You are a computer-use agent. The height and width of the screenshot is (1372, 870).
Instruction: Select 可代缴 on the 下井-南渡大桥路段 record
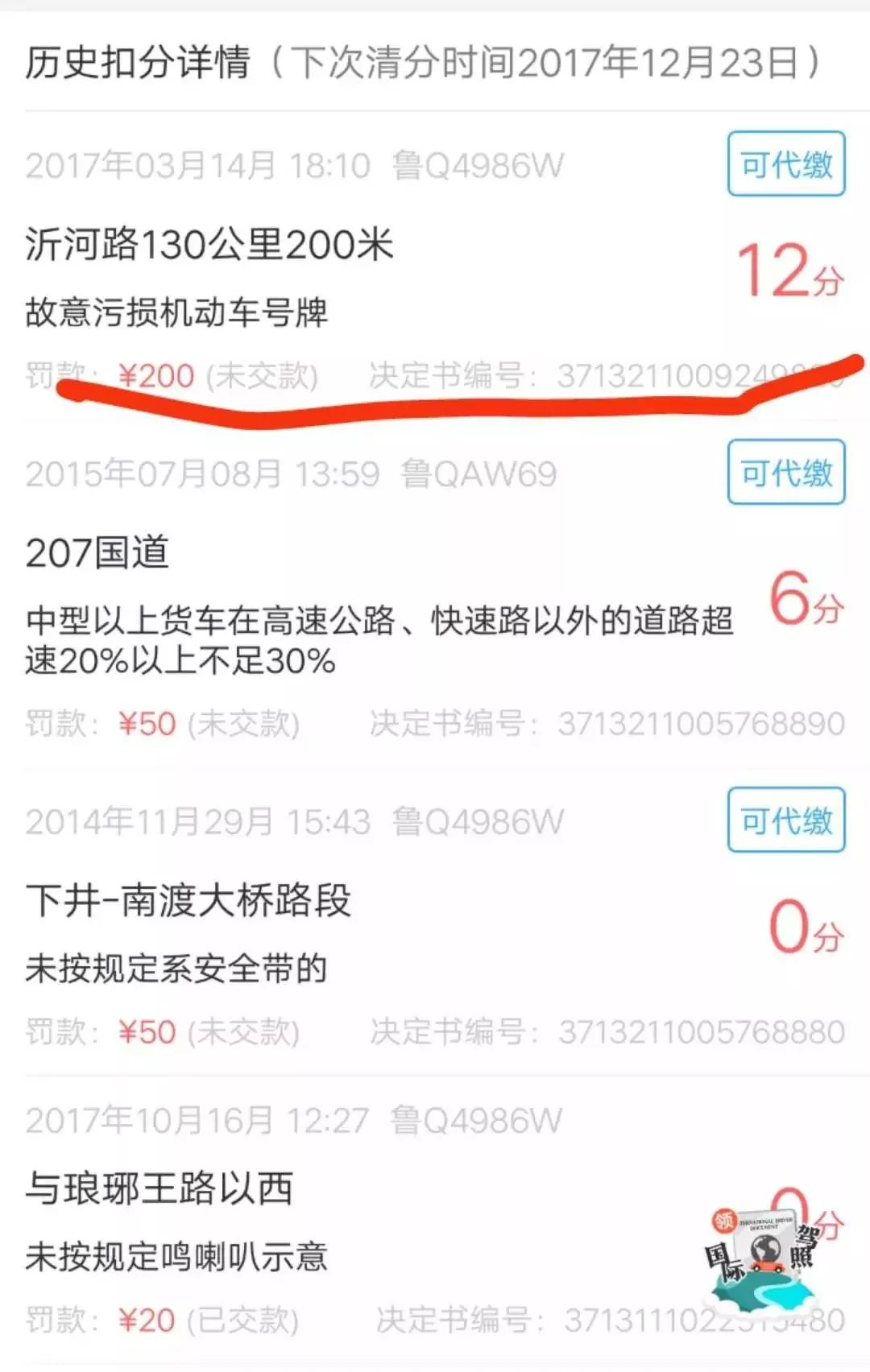tap(785, 820)
